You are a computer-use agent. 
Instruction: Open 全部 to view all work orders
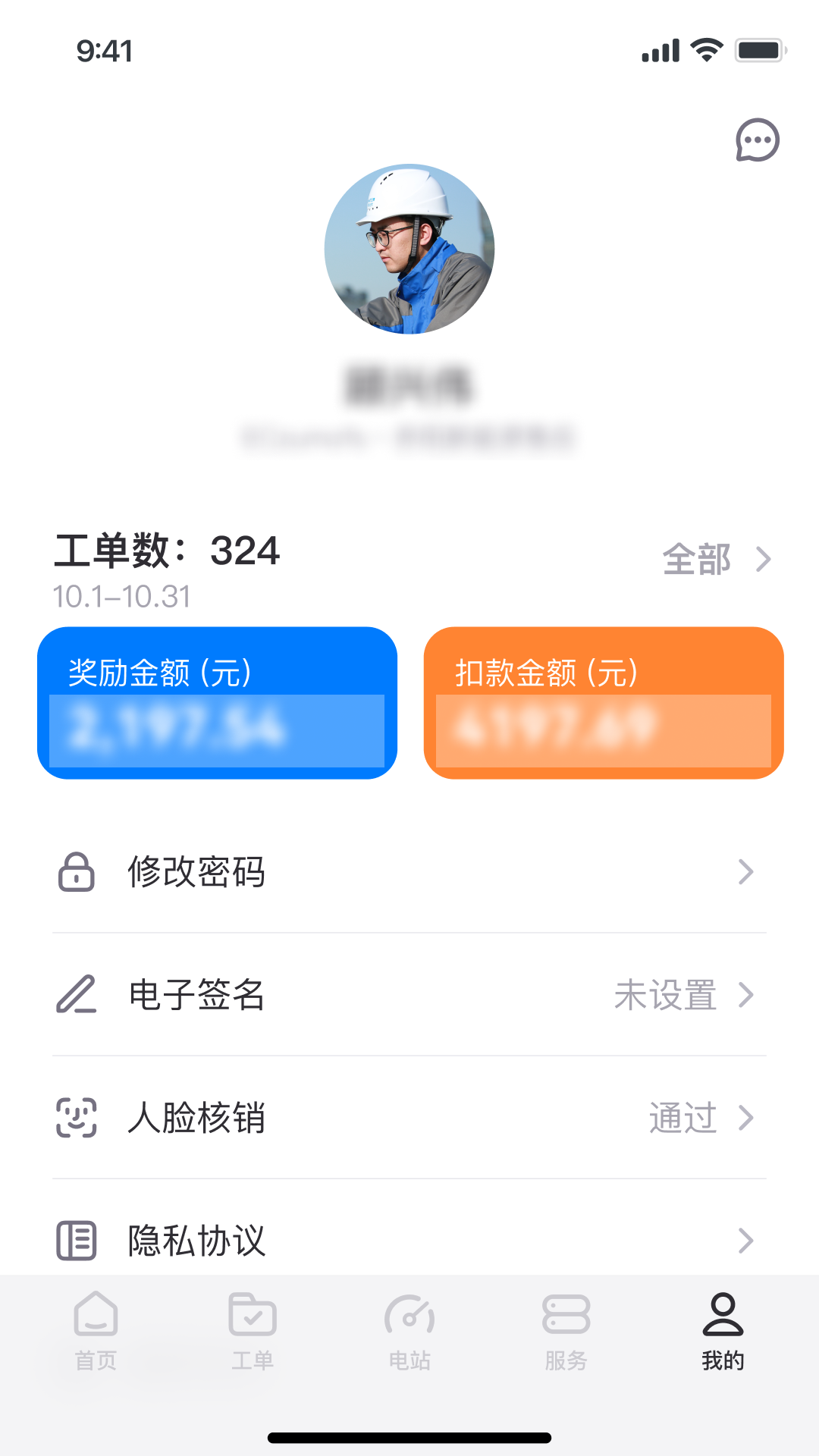[x=697, y=559]
